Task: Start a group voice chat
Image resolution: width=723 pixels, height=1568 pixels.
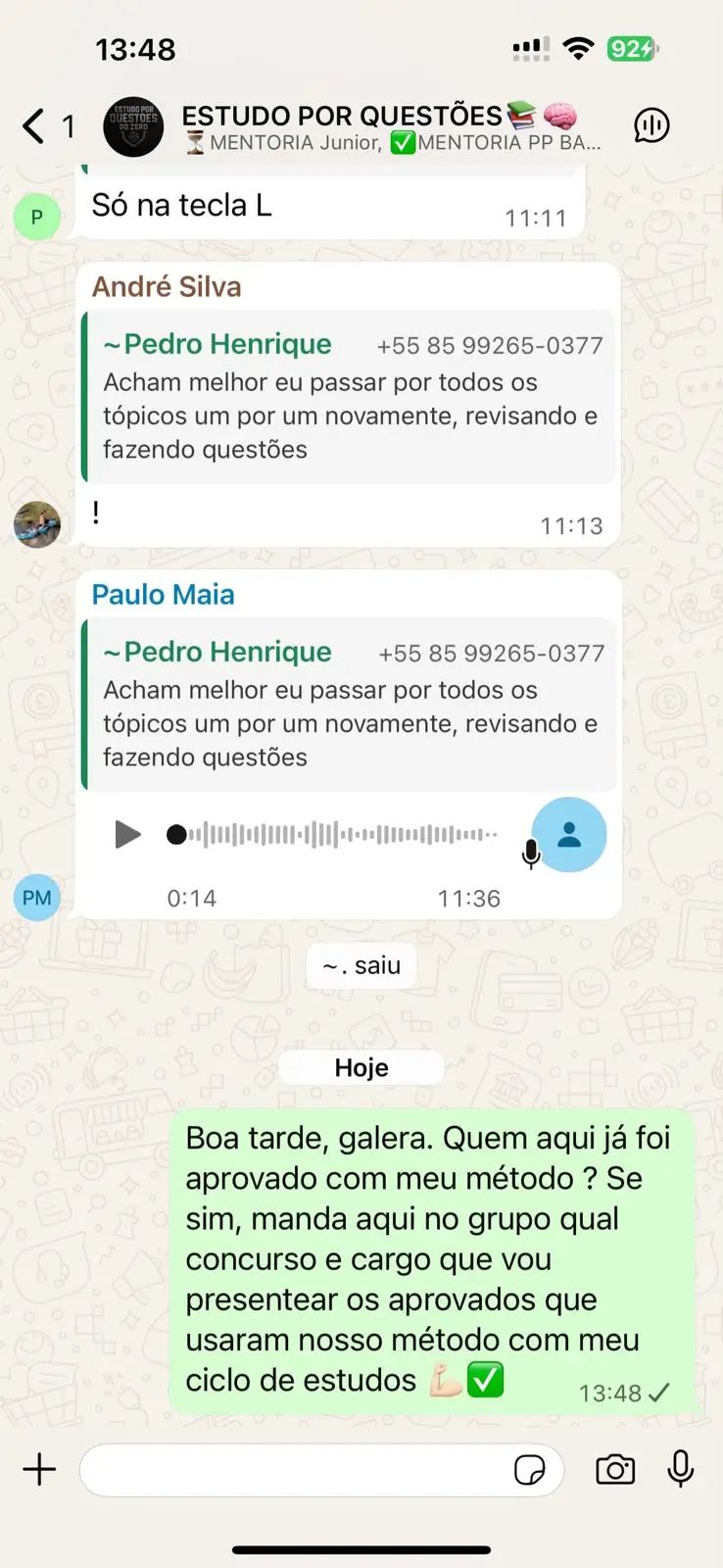Action: click(651, 125)
